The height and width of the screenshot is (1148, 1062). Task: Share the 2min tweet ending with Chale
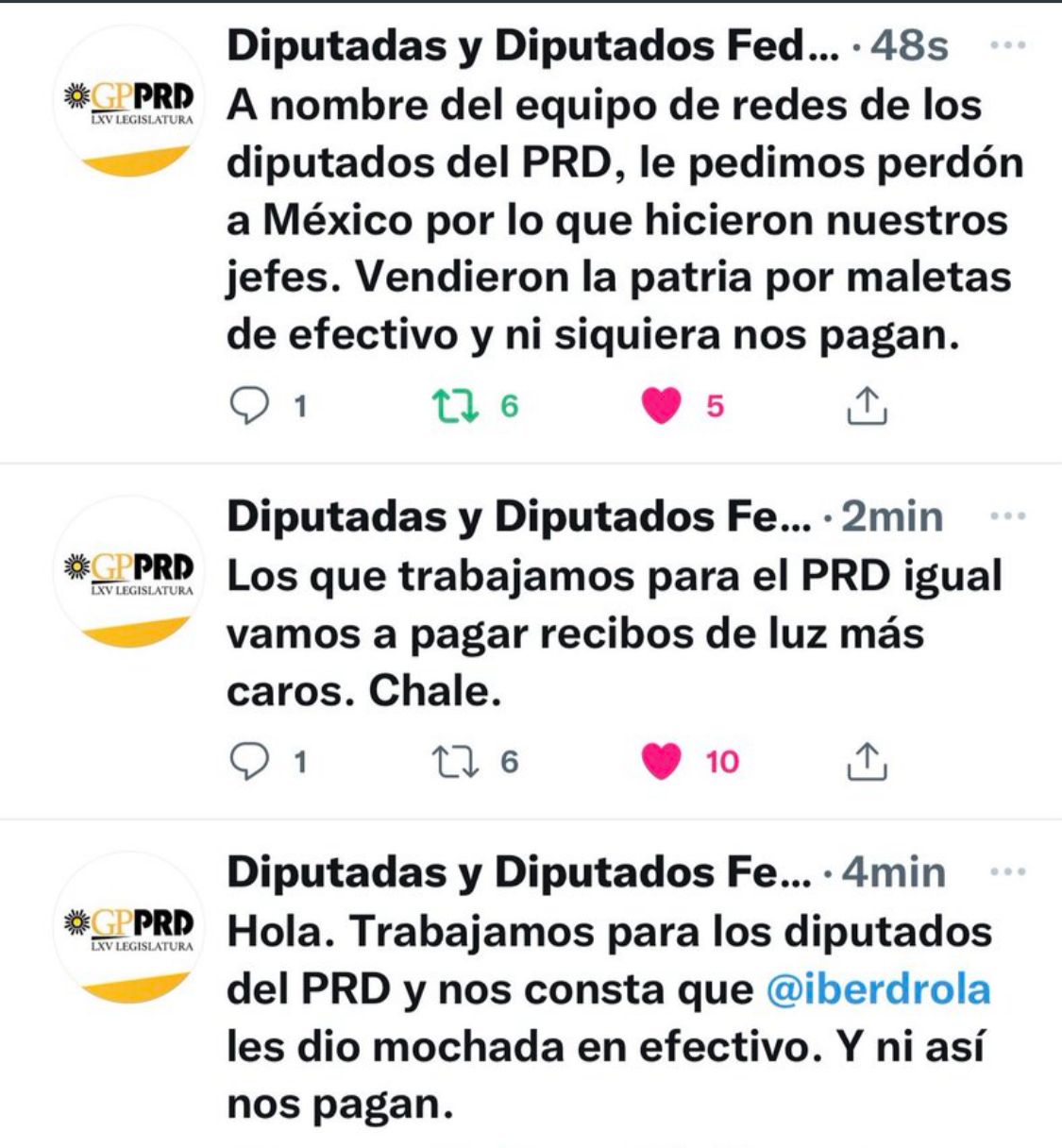pyautogui.click(x=865, y=761)
